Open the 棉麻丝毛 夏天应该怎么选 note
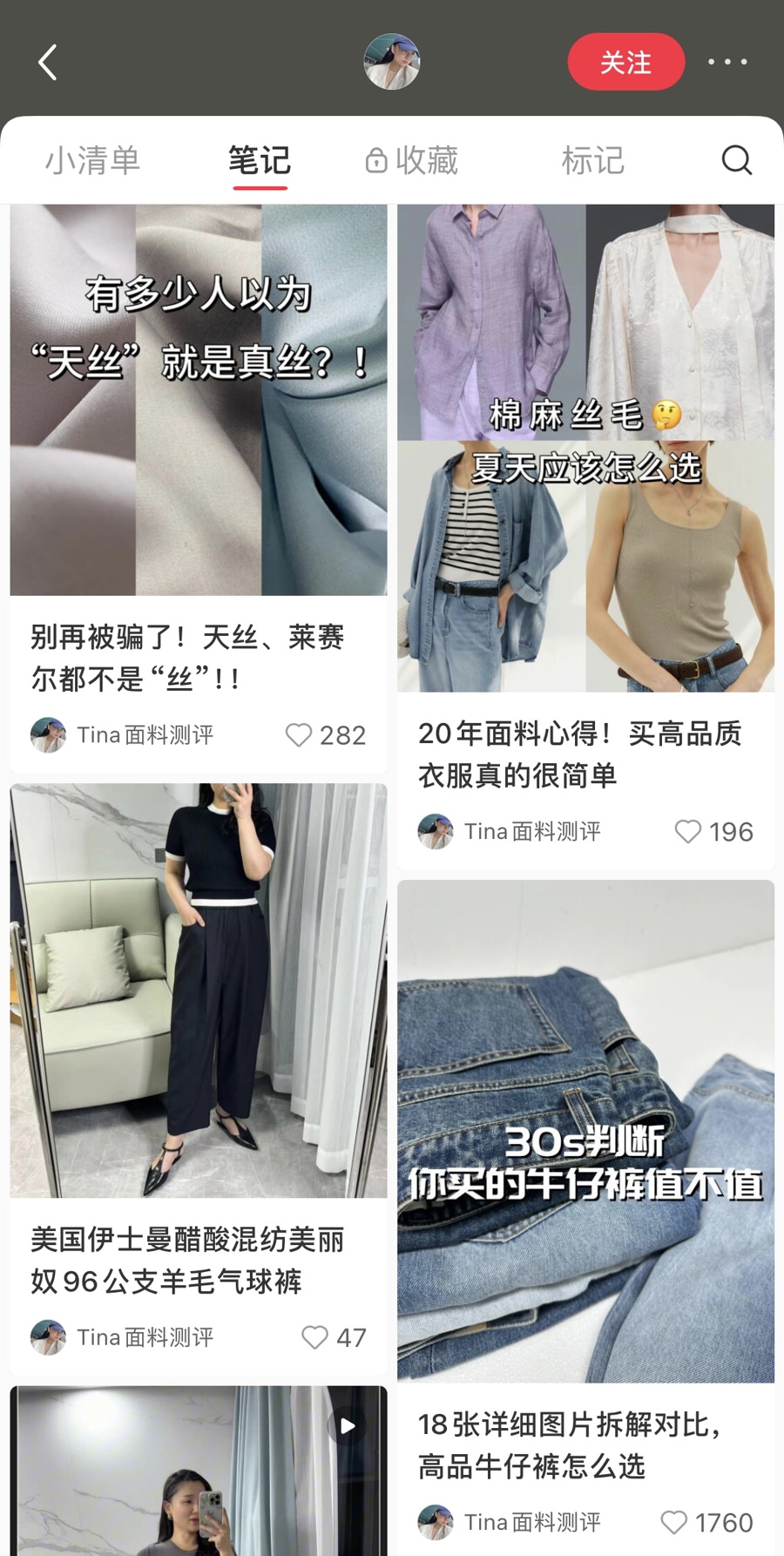Screen dimensions: 784x1556 tap(585, 449)
